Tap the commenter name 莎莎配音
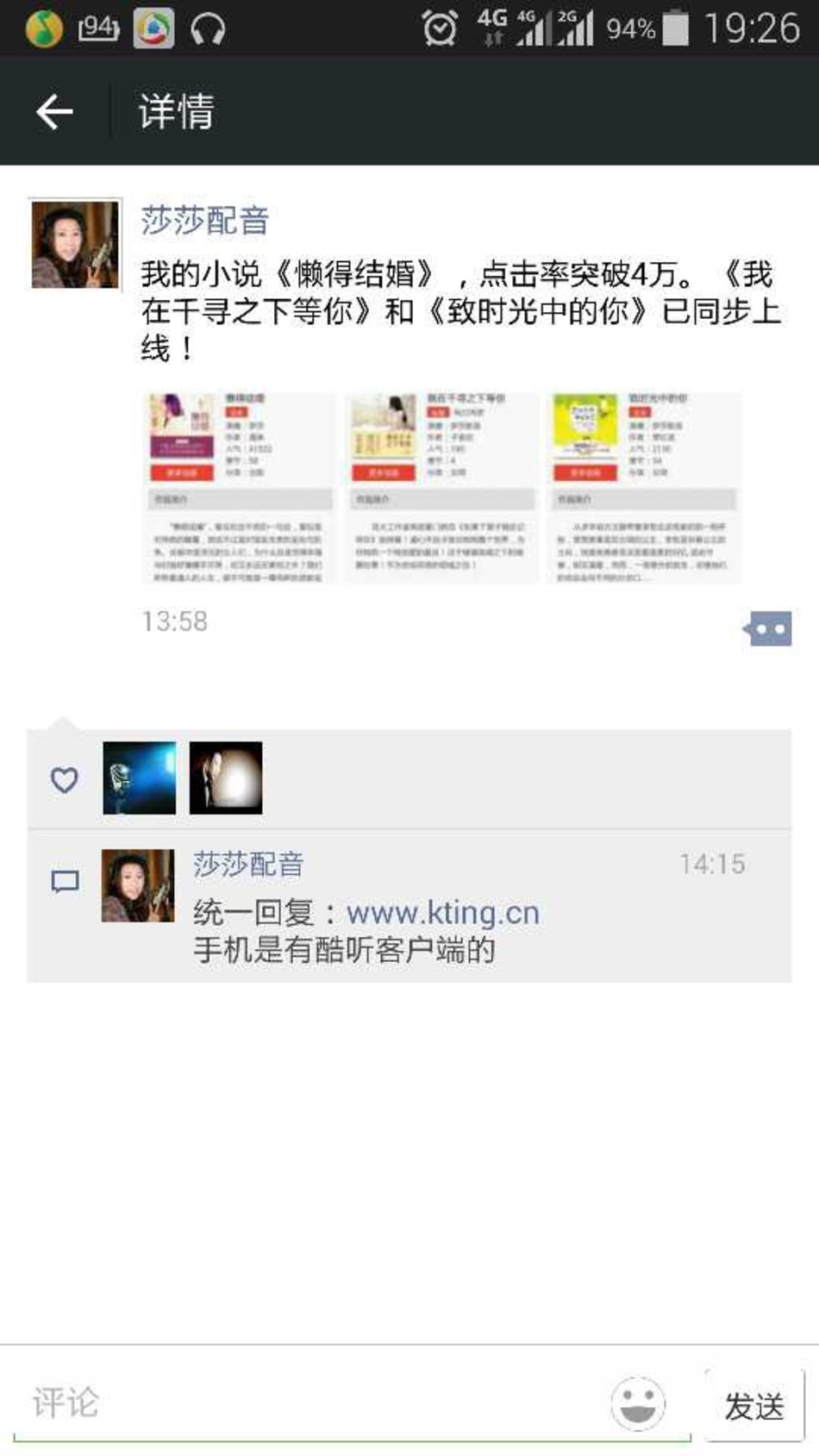Viewport: 819px width, 1456px height. click(248, 864)
